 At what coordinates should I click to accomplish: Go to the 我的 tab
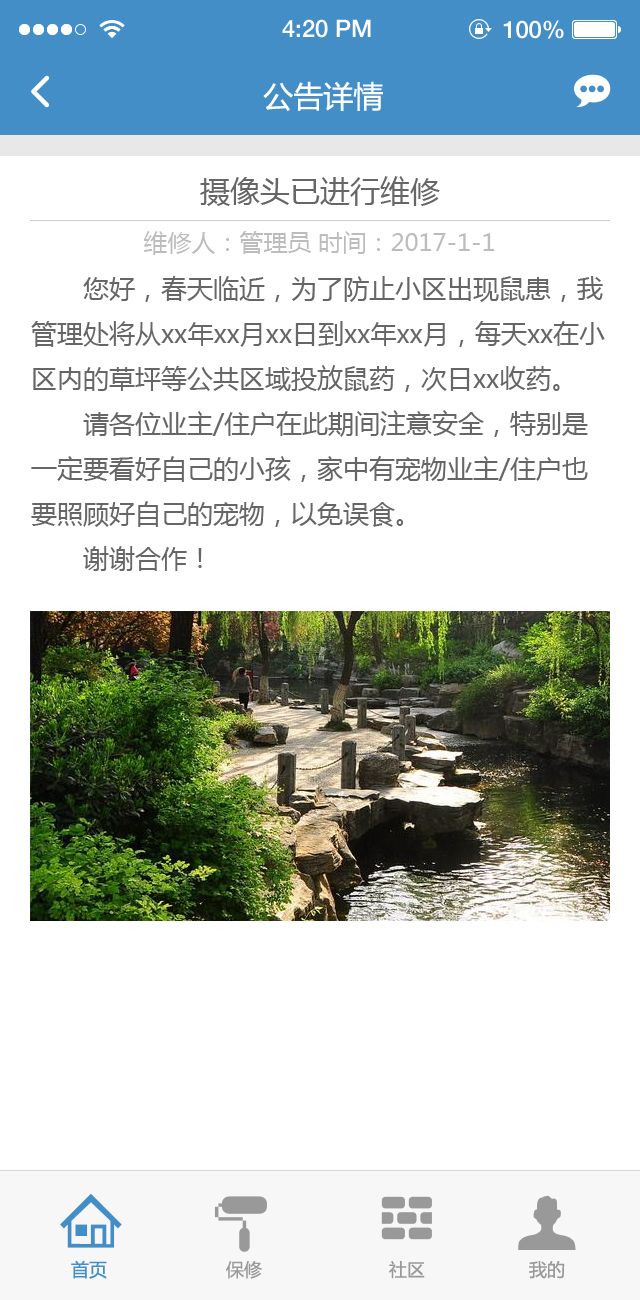pyautogui.click(x=546, y=1236)
